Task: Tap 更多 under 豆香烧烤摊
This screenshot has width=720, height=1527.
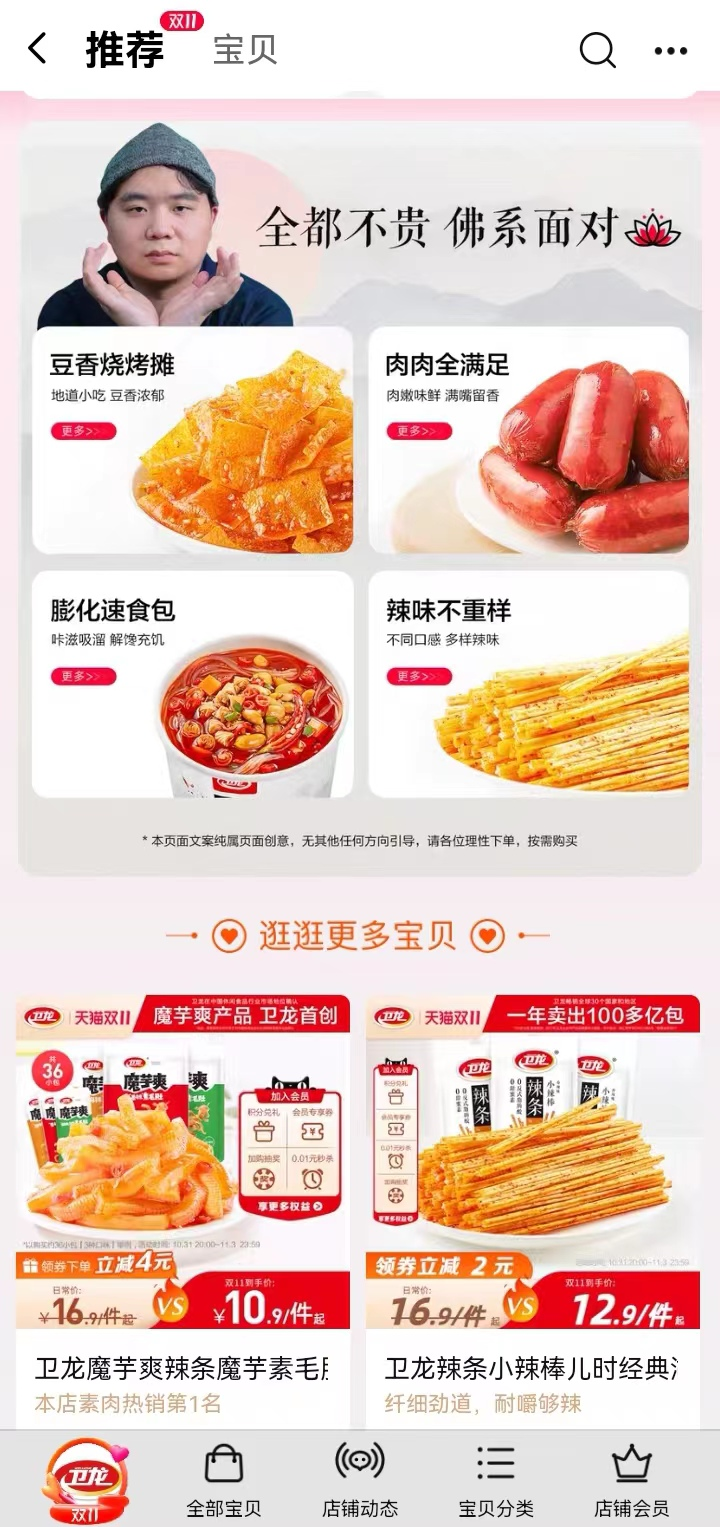Action: click(83, 431)
